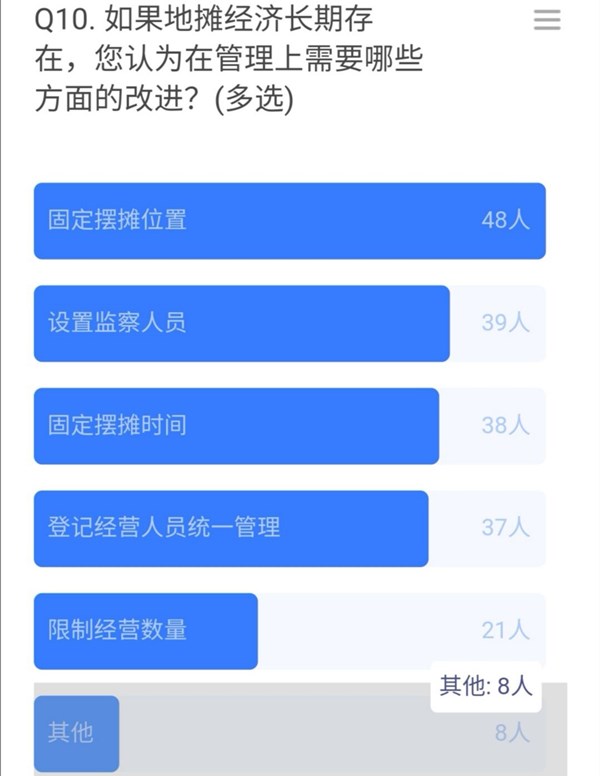Tap the 固定摆摊位置 bar
Viewport: 600px width, 776px height.
tap(289, 221)
